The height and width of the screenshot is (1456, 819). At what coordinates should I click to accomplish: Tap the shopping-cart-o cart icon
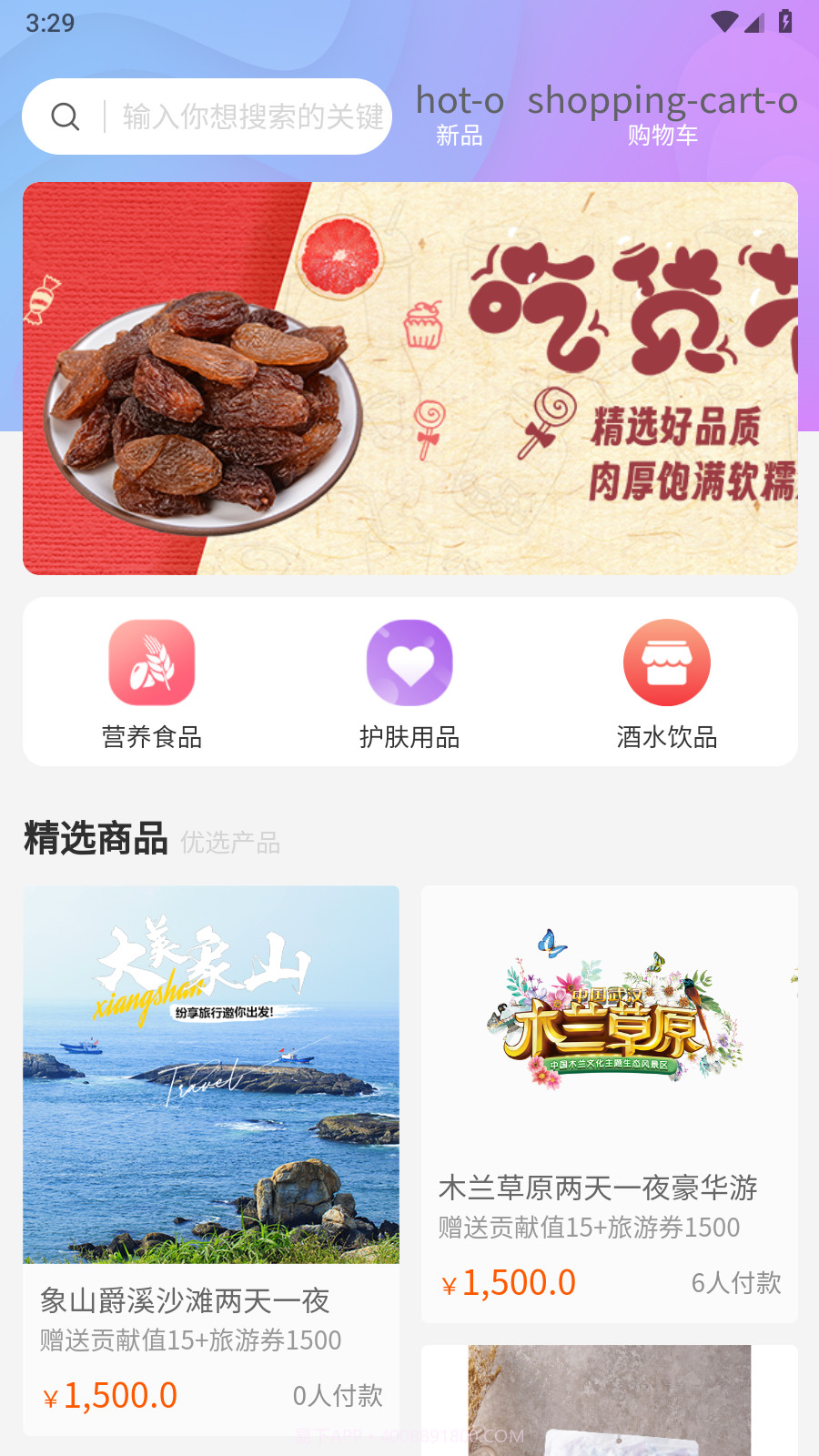662,102
